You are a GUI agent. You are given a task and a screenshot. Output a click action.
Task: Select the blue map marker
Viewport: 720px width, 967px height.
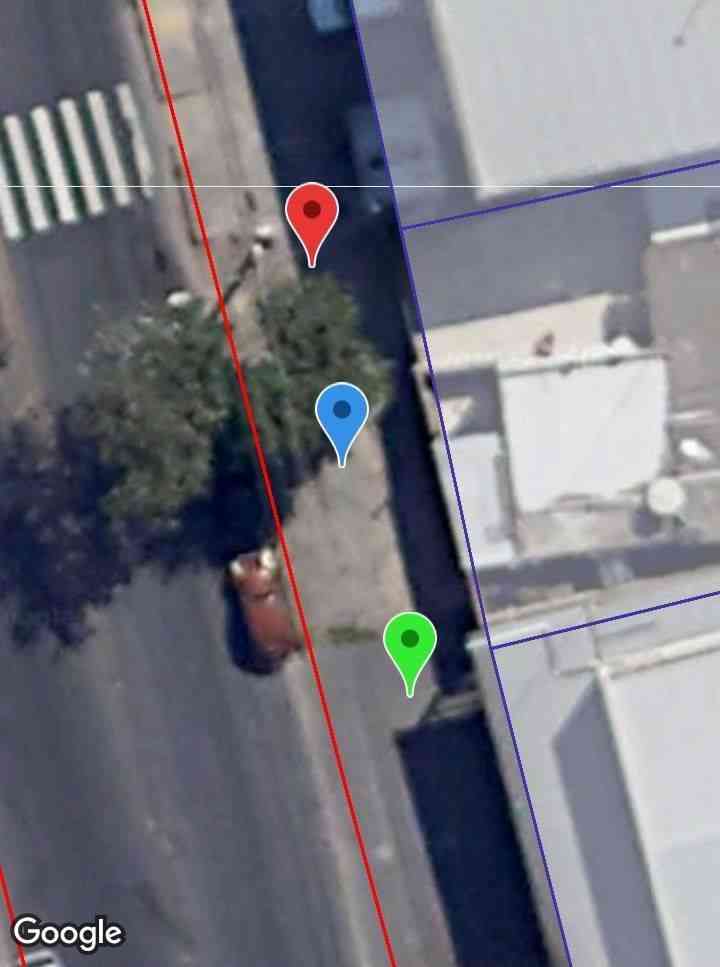[x=342, y=412]
